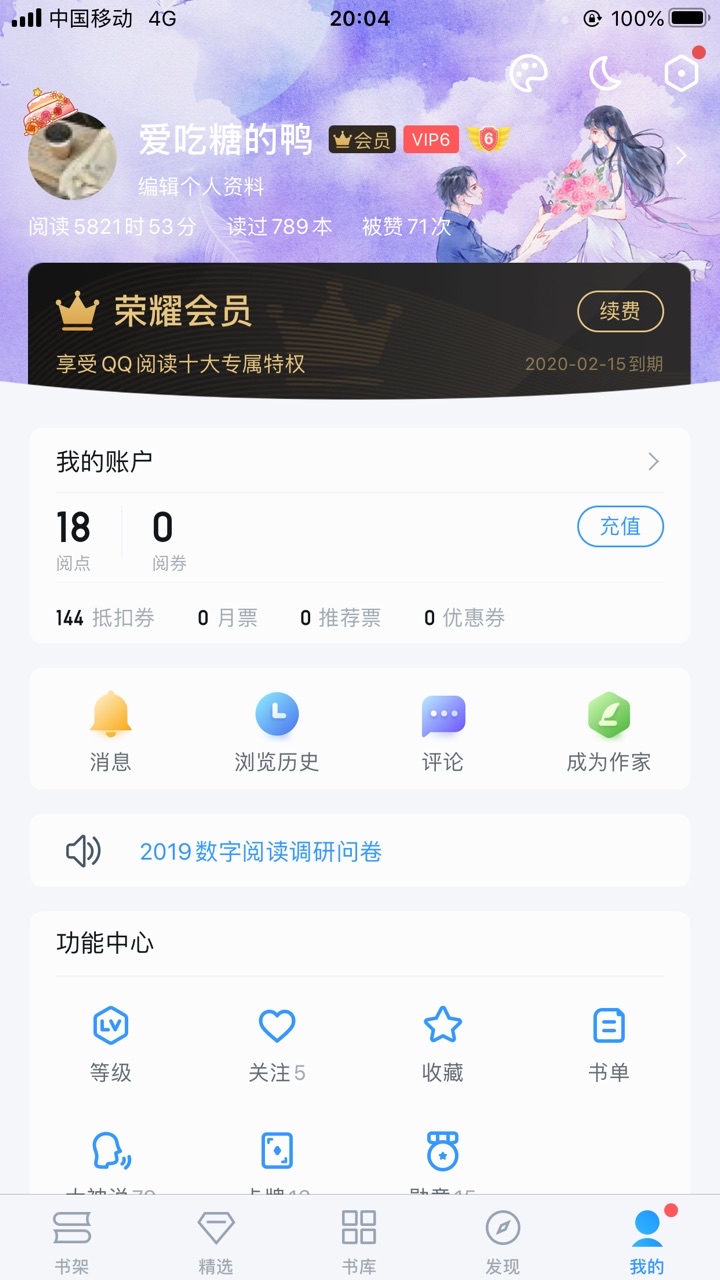Open 评论 comments
The height and width of the screenshot is (1280, 720).
[x=443, y=731]
